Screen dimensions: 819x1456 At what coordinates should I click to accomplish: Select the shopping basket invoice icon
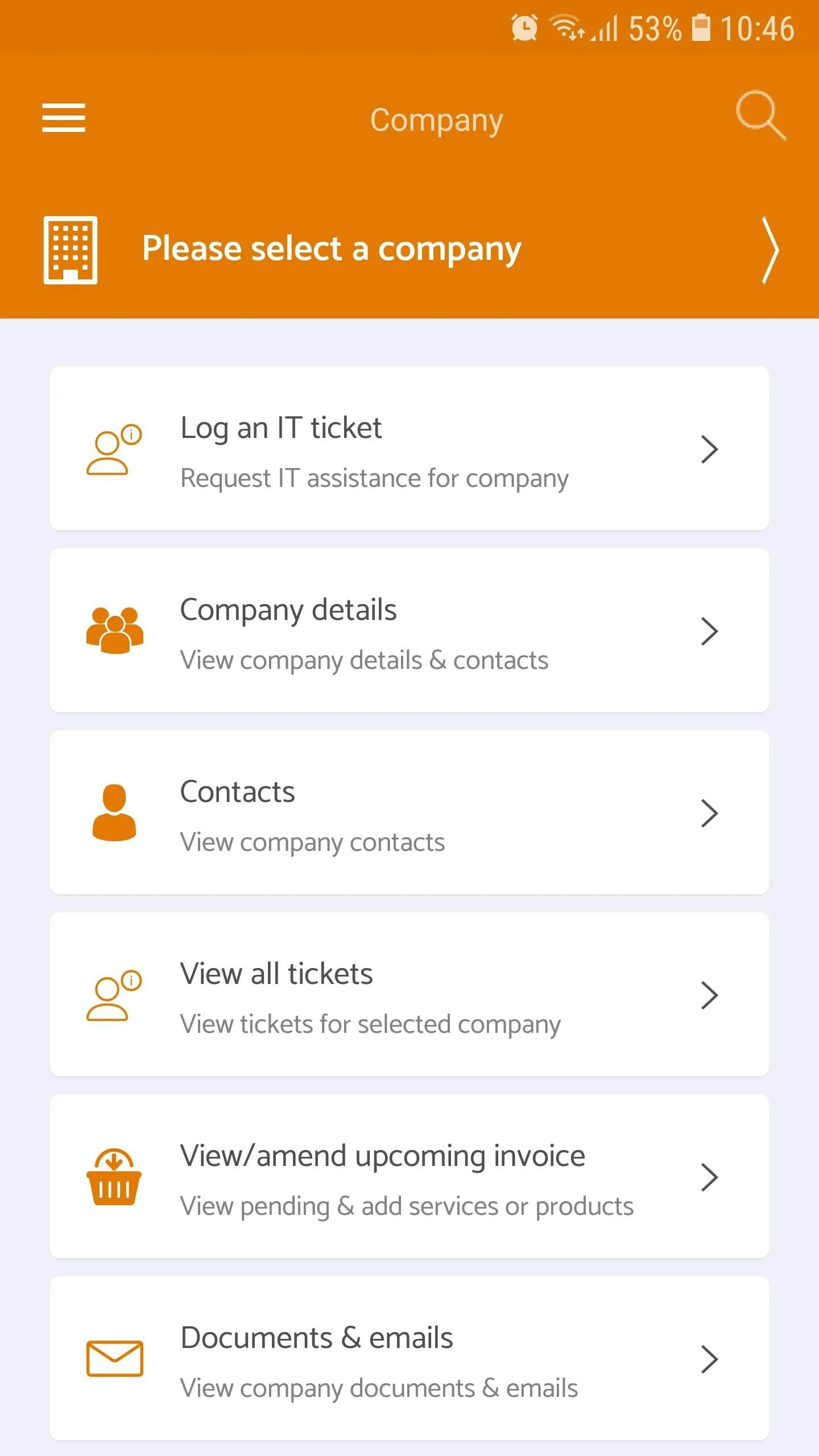pos(114,1176)
